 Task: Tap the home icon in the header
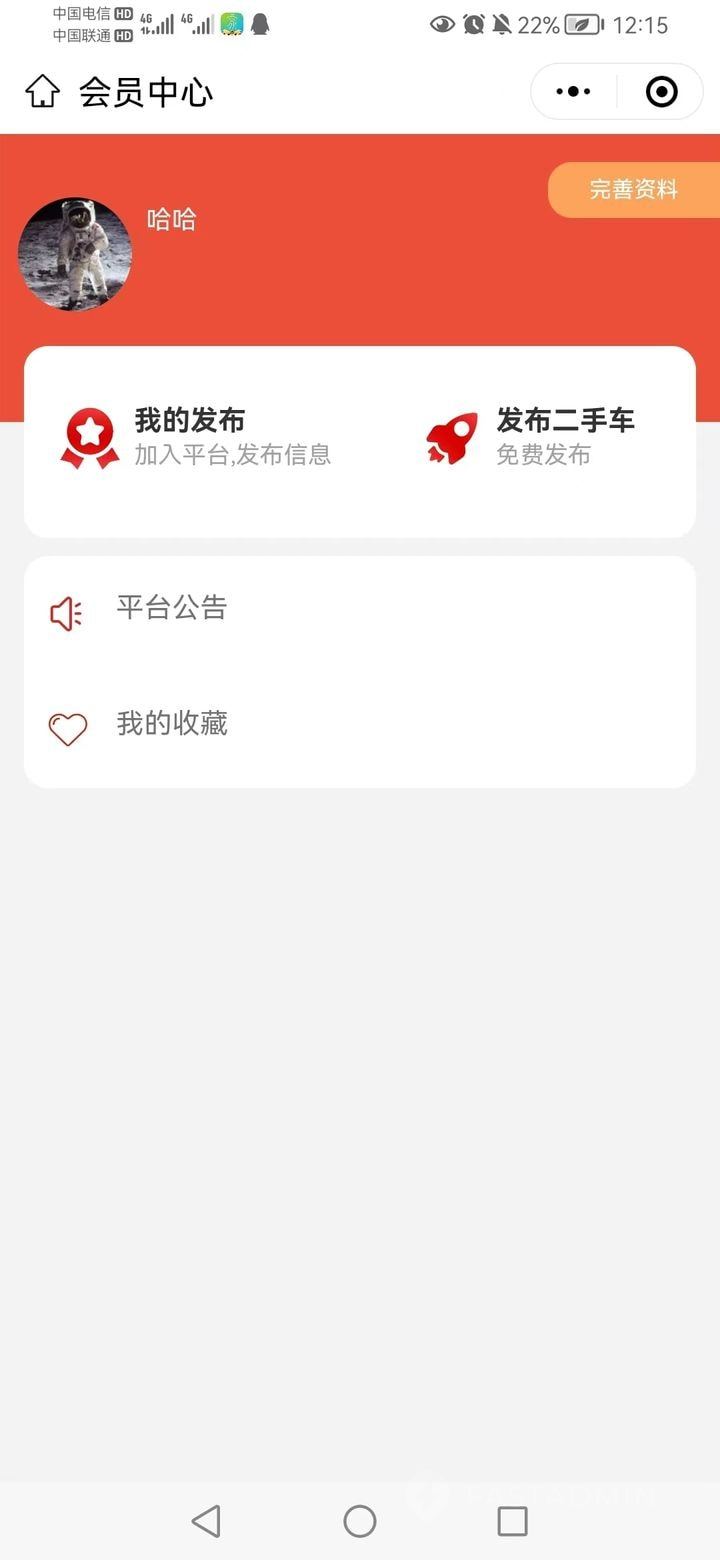(x=42, y=92)
